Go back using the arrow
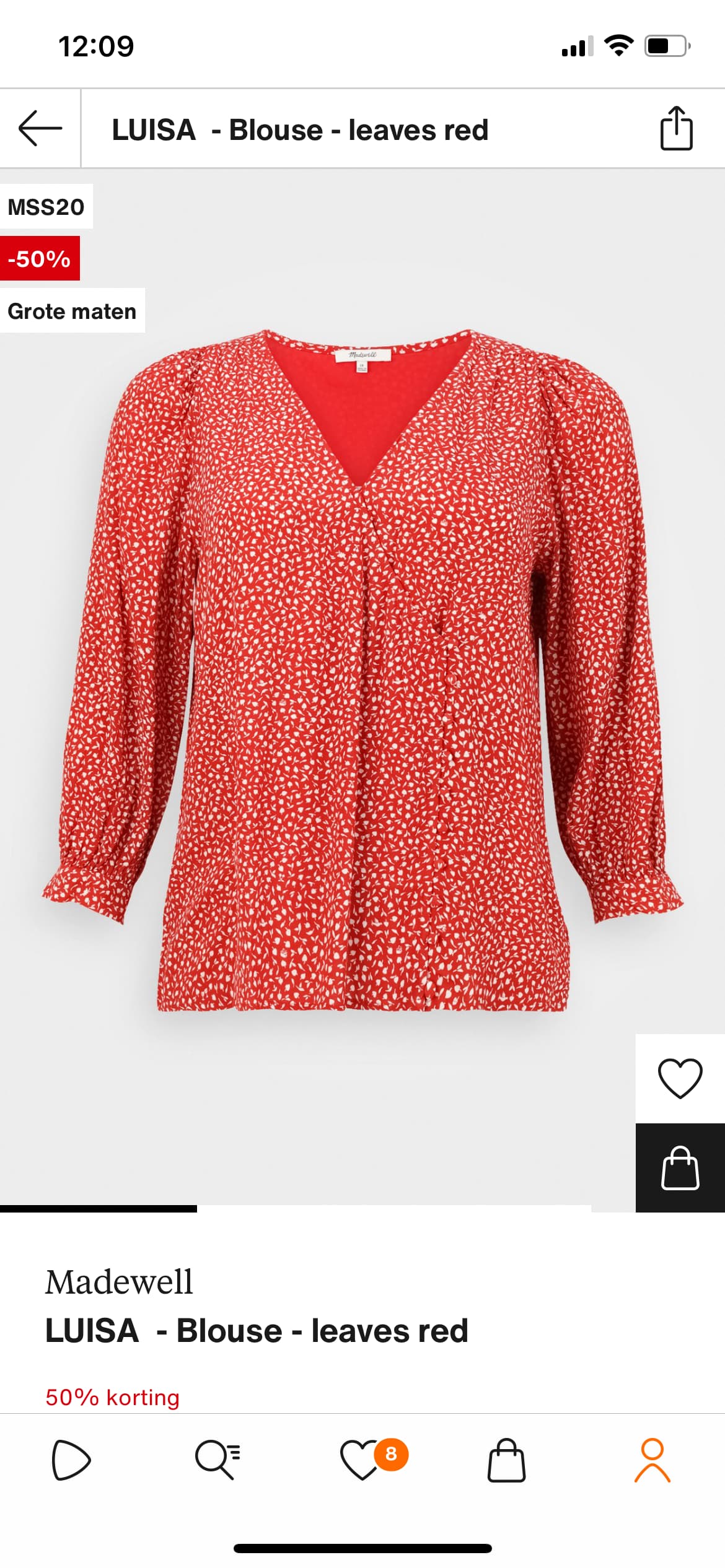 click(x=40, y=129)
